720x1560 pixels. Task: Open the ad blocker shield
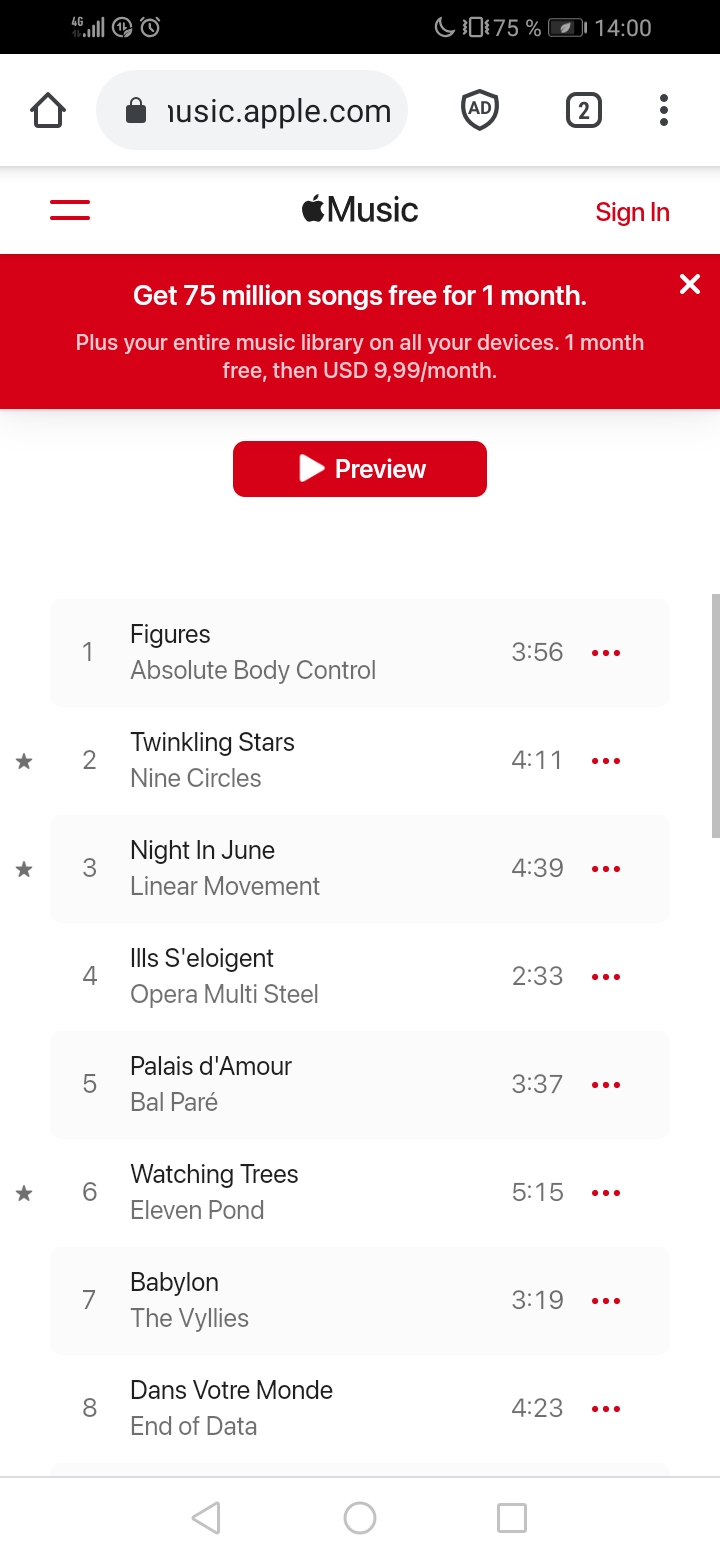pos(480,110)
